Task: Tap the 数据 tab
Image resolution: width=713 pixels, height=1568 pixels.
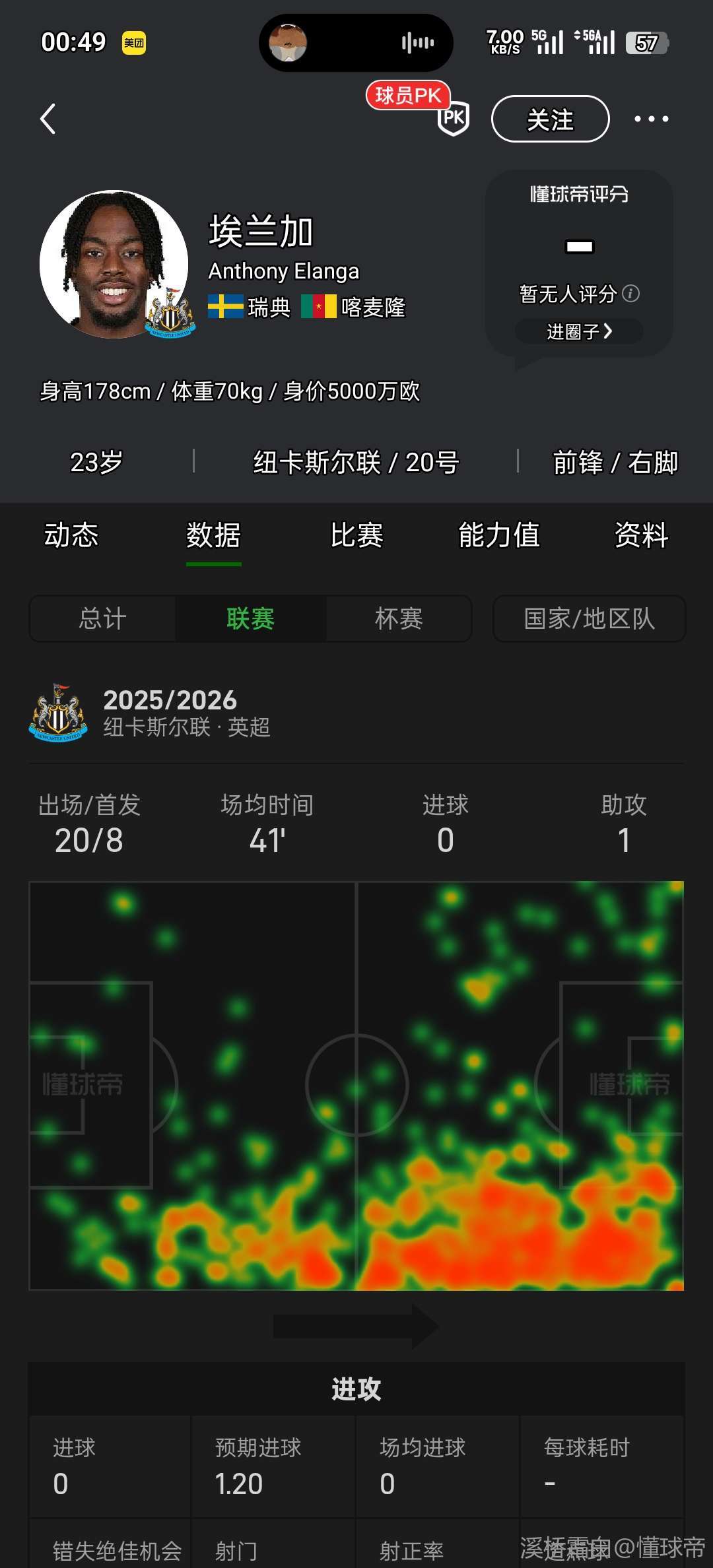Action: 213,535
